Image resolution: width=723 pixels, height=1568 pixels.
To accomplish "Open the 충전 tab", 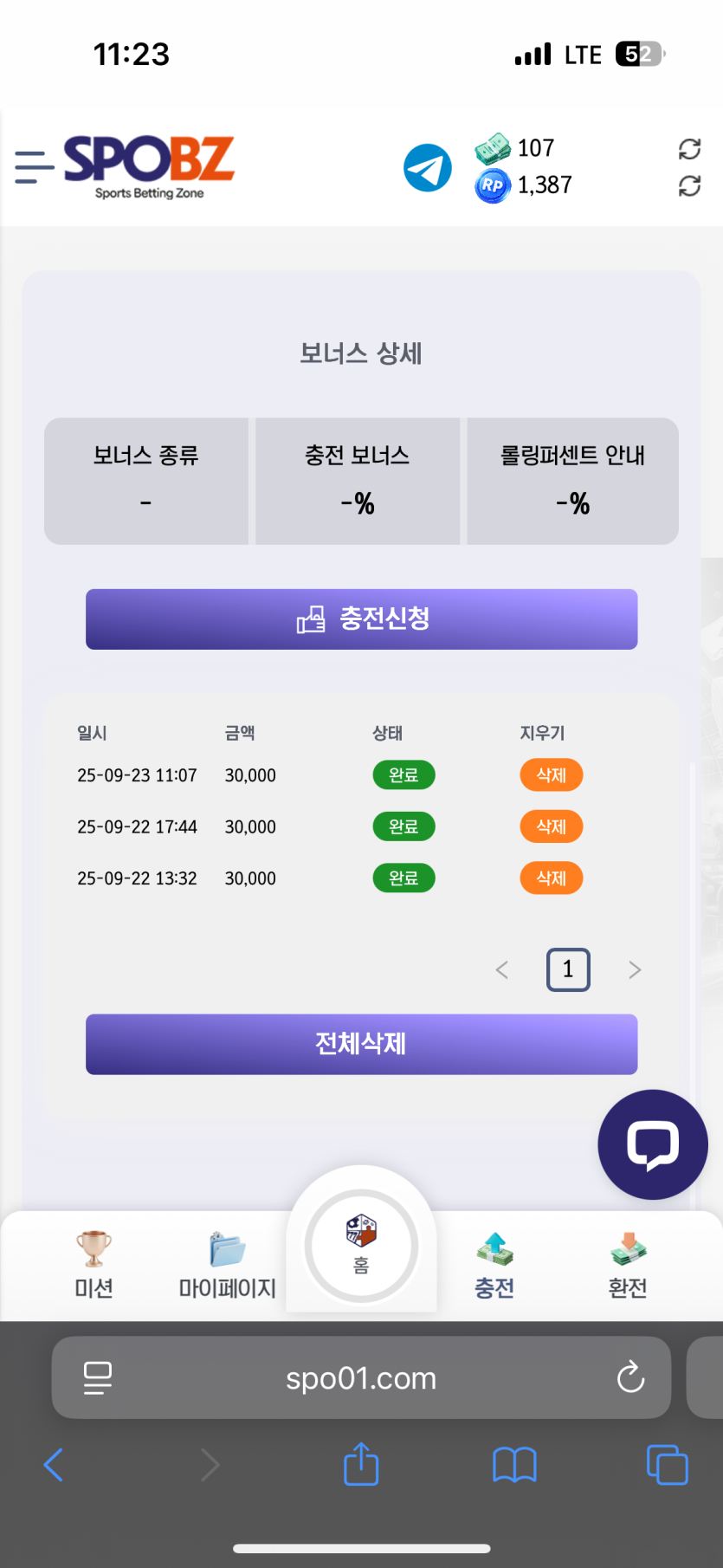I will [x=494, y=1265].
